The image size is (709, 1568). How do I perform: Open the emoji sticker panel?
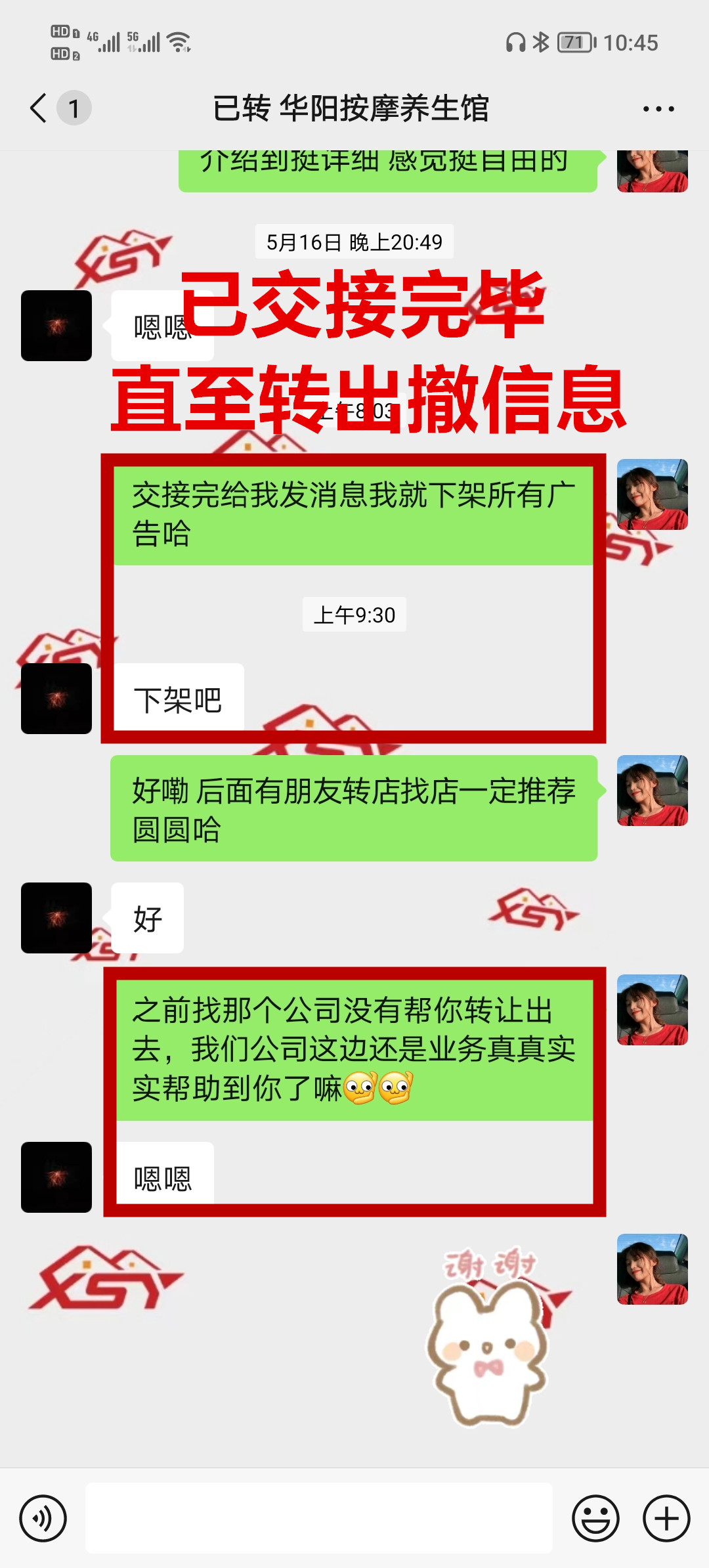(595, 1518)
